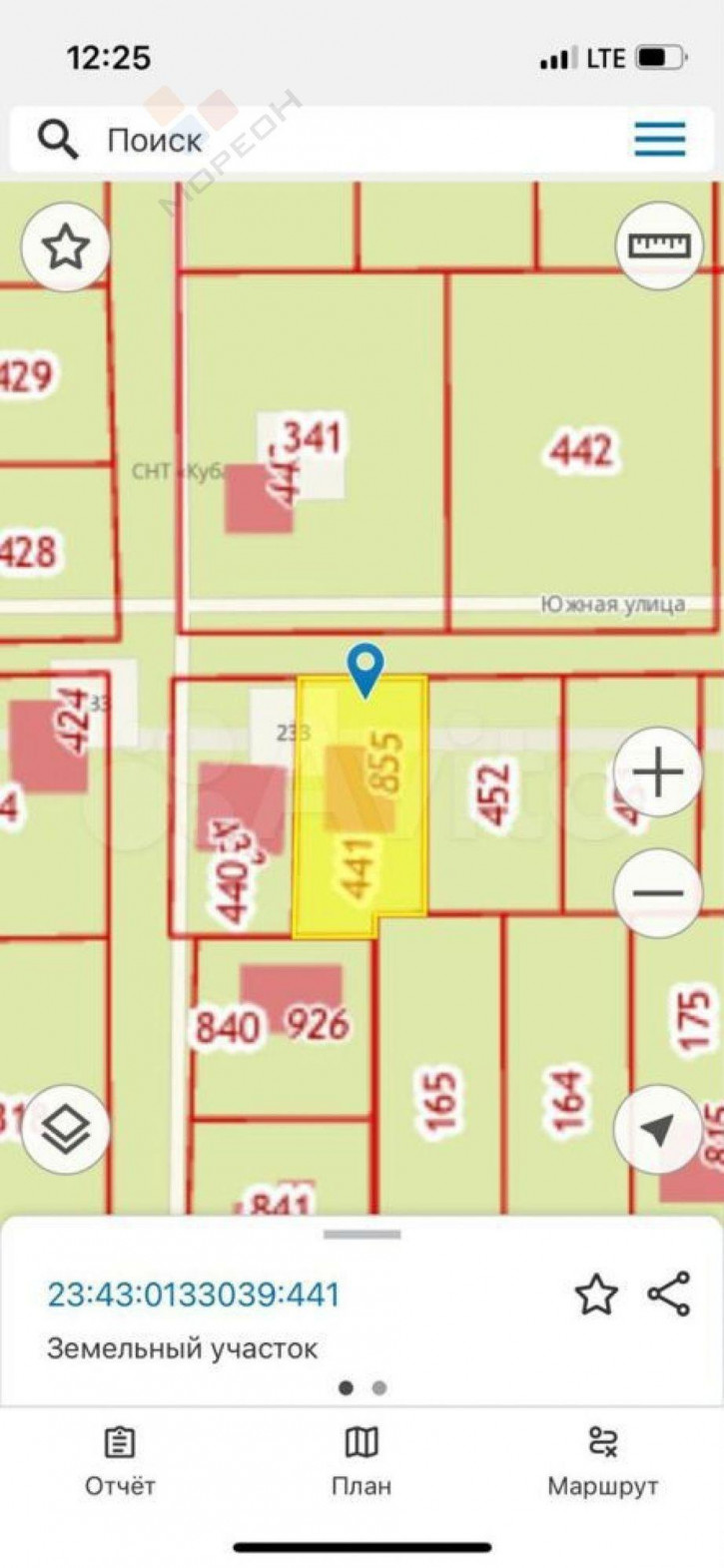724x1568 pixels.
Task: Zoom out with the minus button
Action: pyautogui.click(x=658, y=892)
